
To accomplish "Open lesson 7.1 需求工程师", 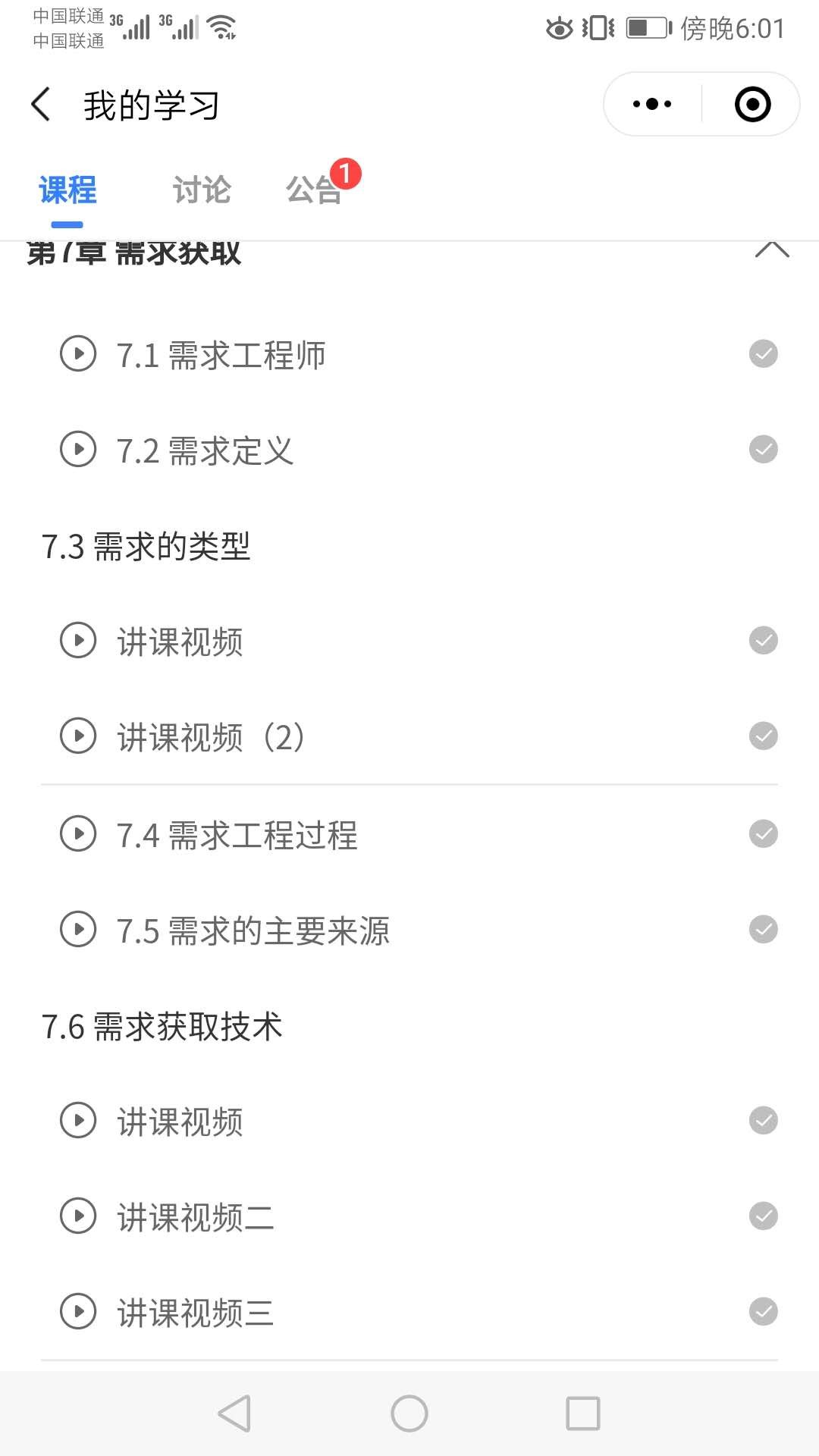I will [221, 355].
